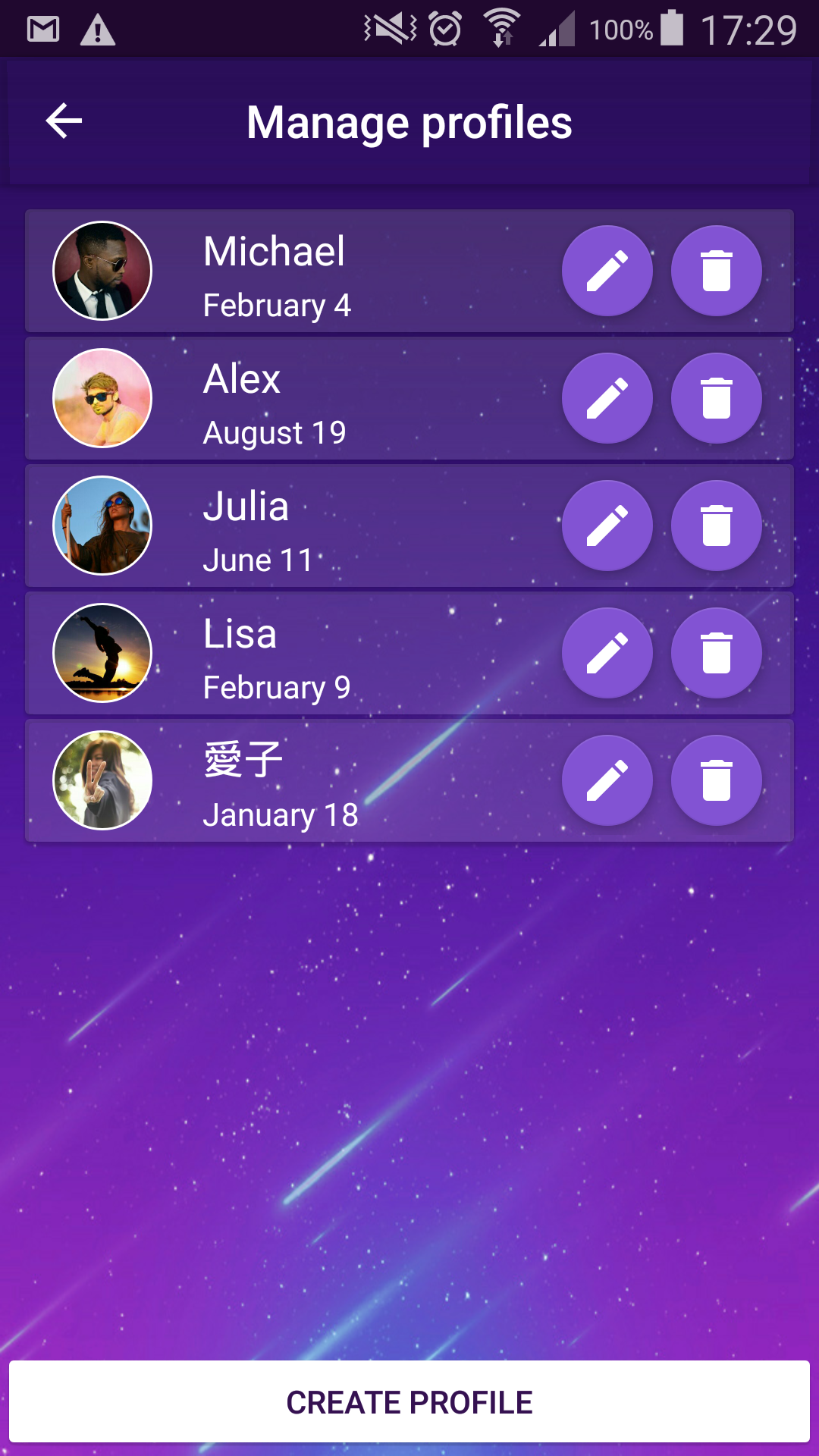This screenshot has width=819, height=1456.
Task: View Alex's avatar picture
Action: (102, 397)
